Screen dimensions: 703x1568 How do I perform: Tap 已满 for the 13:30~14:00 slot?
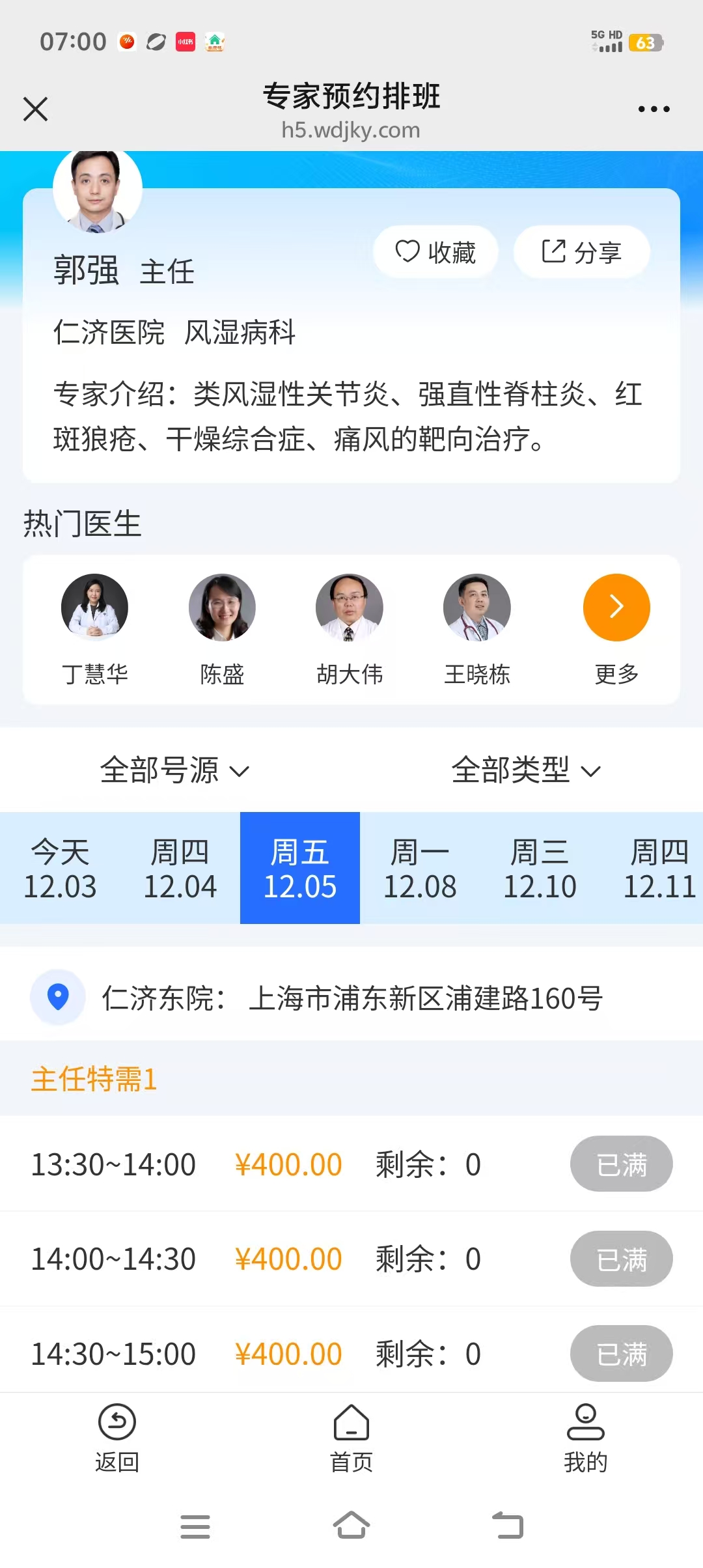coord(621,1164)
